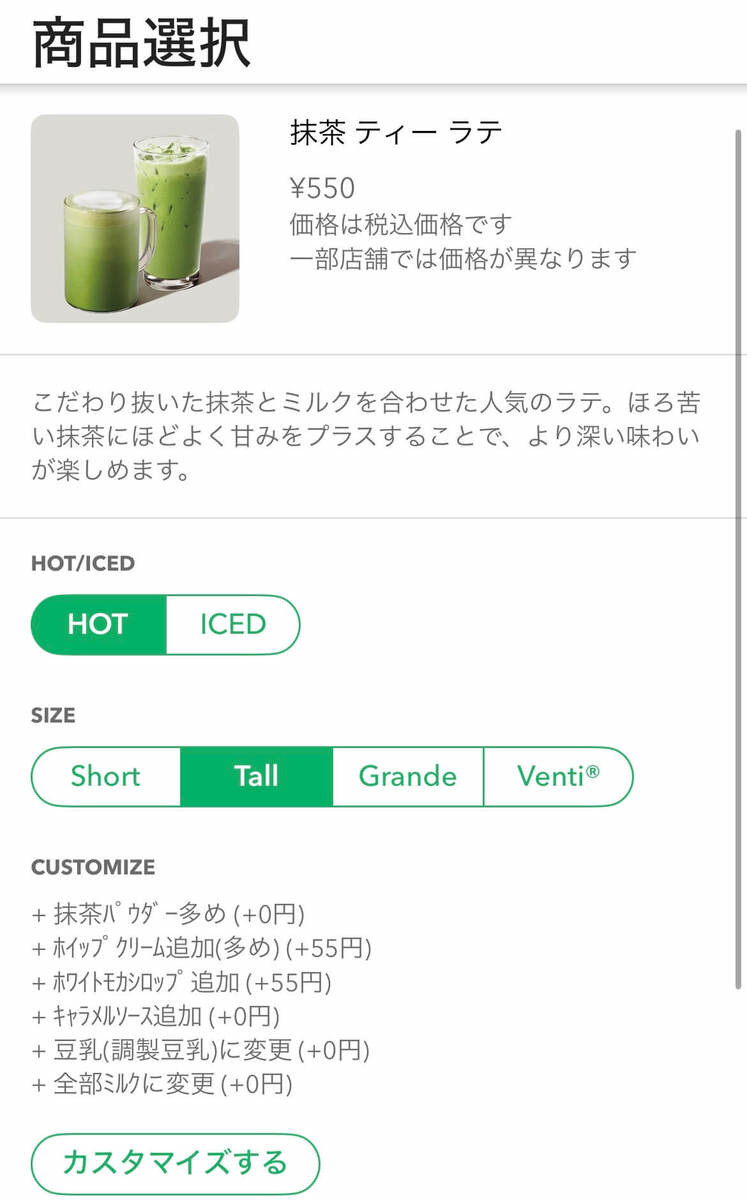Viewport: 747px width, 1200px height.
Task: Select the Tall size
Action: (x=256, y=776)
